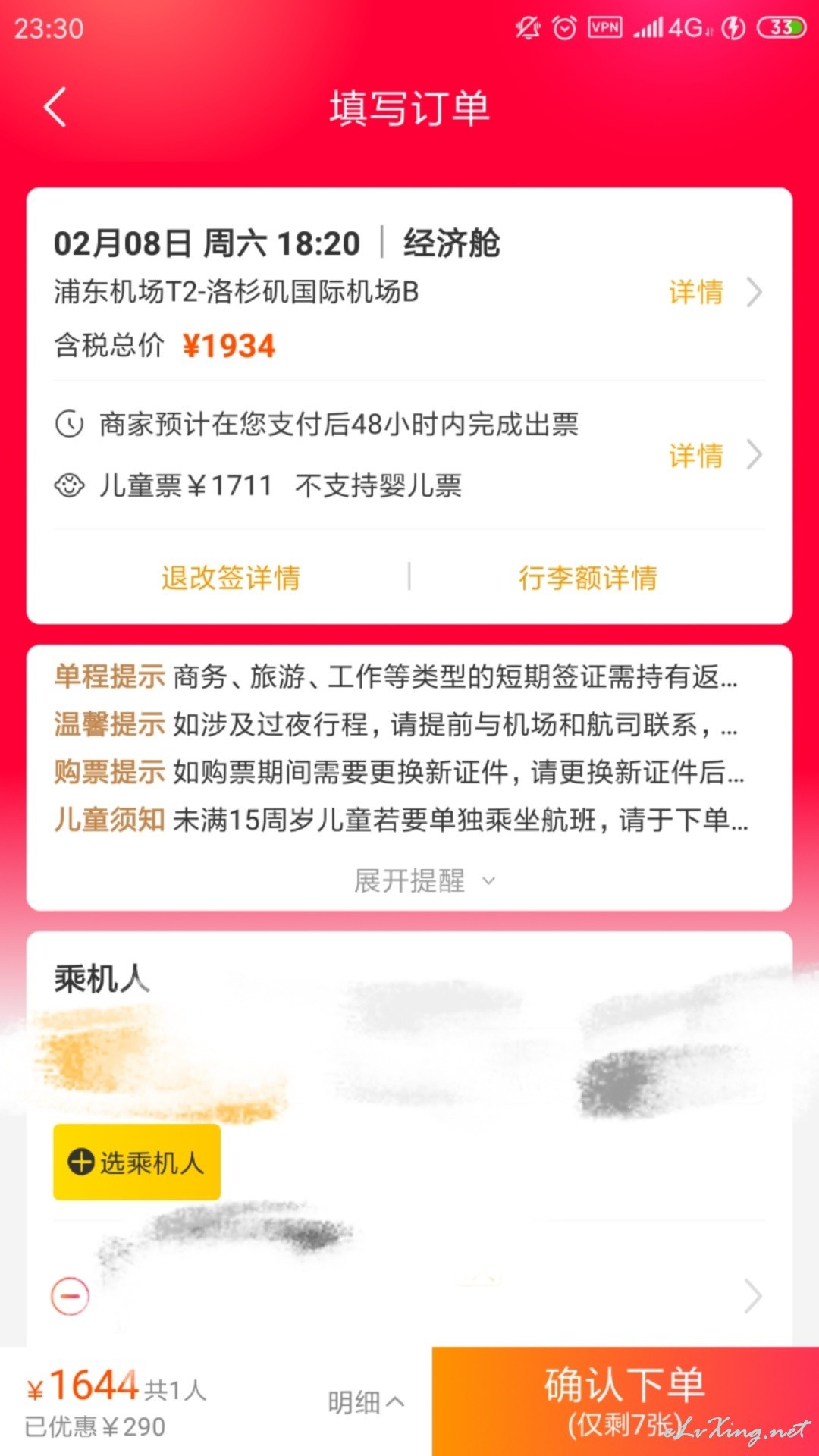Tap 选乘机人 to add a passenger
Image resolution: width=819 pixels, height=1456 pixels.
coord(136,1163)
